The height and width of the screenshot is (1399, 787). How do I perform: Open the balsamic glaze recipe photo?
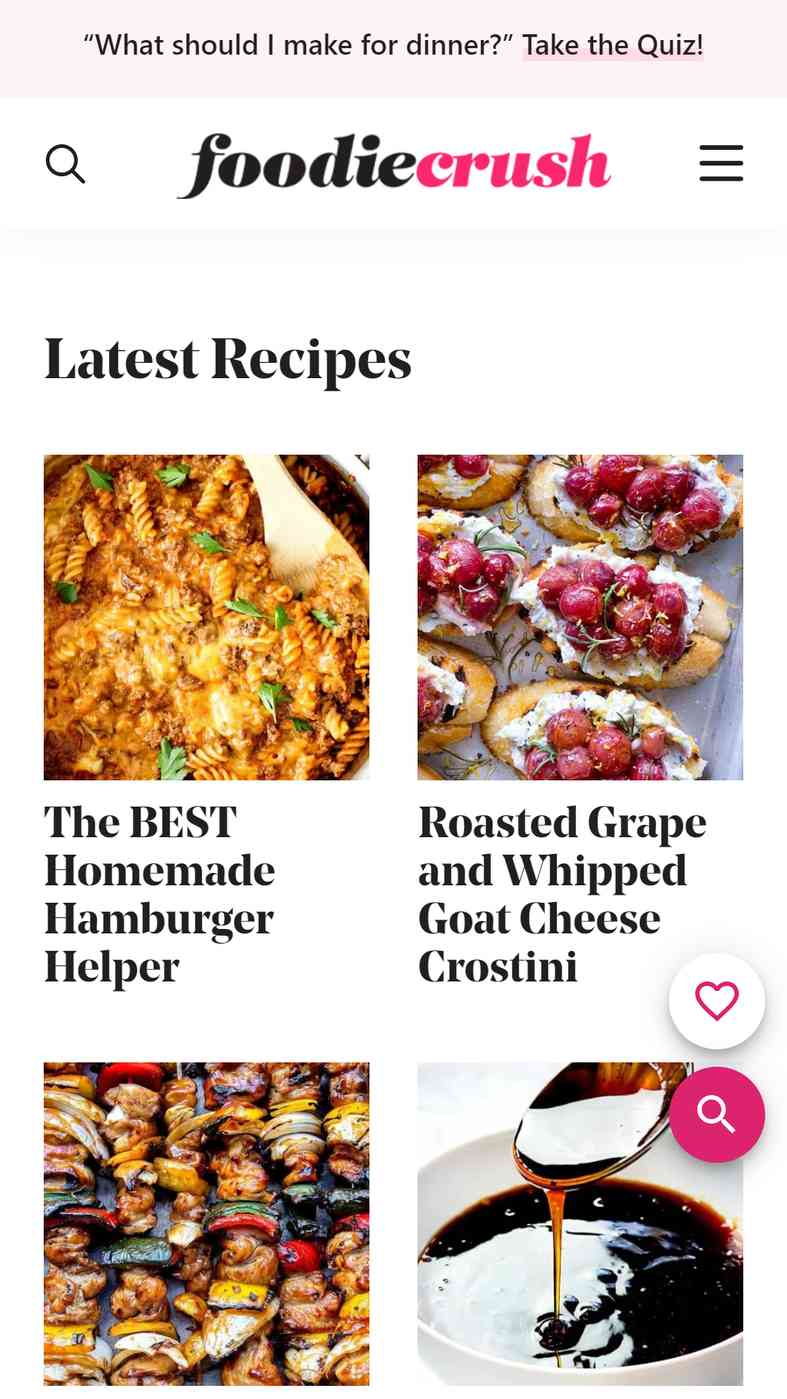click(x=580, y=1224)
